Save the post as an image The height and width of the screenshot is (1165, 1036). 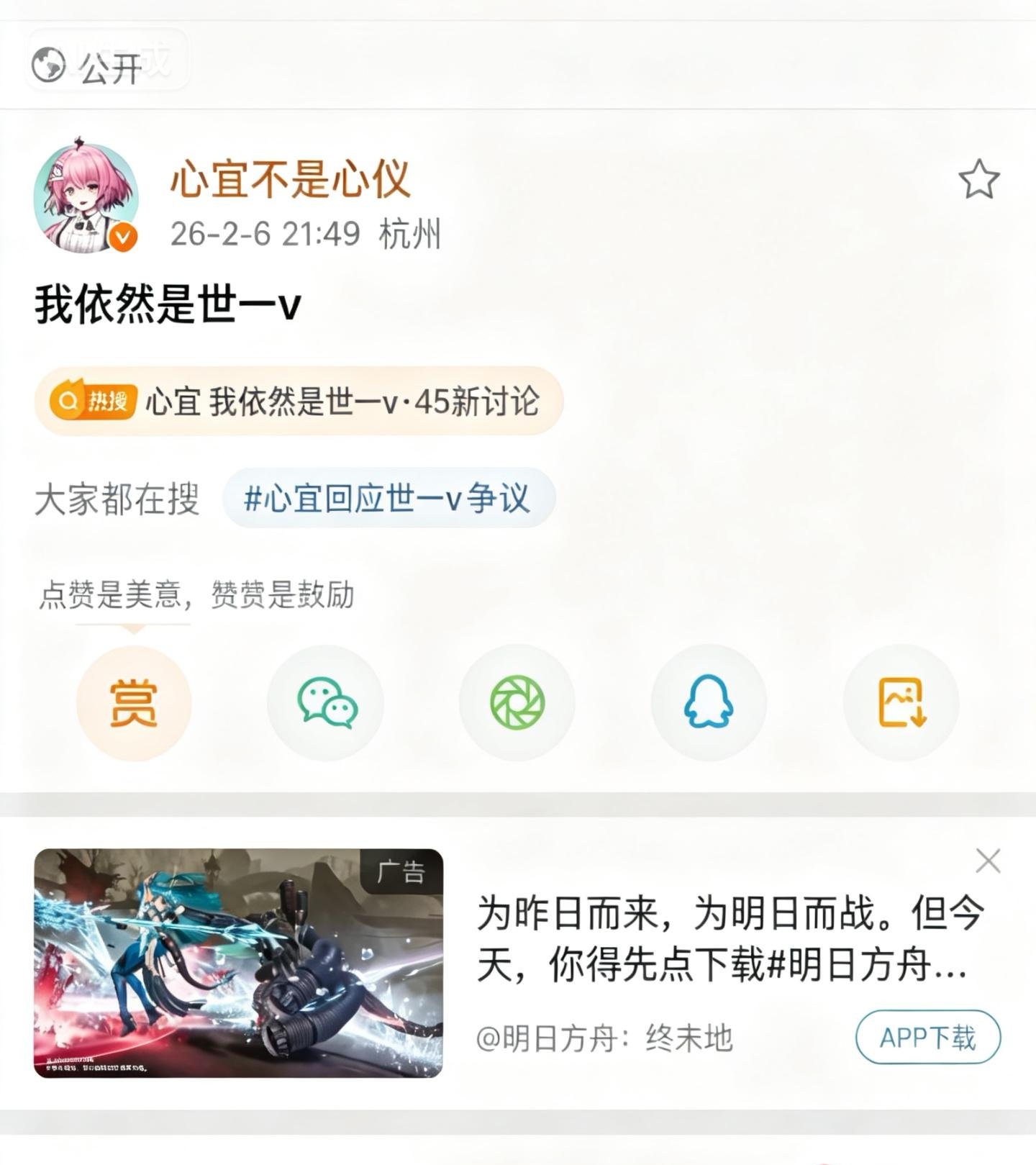(x=901, y=703)
